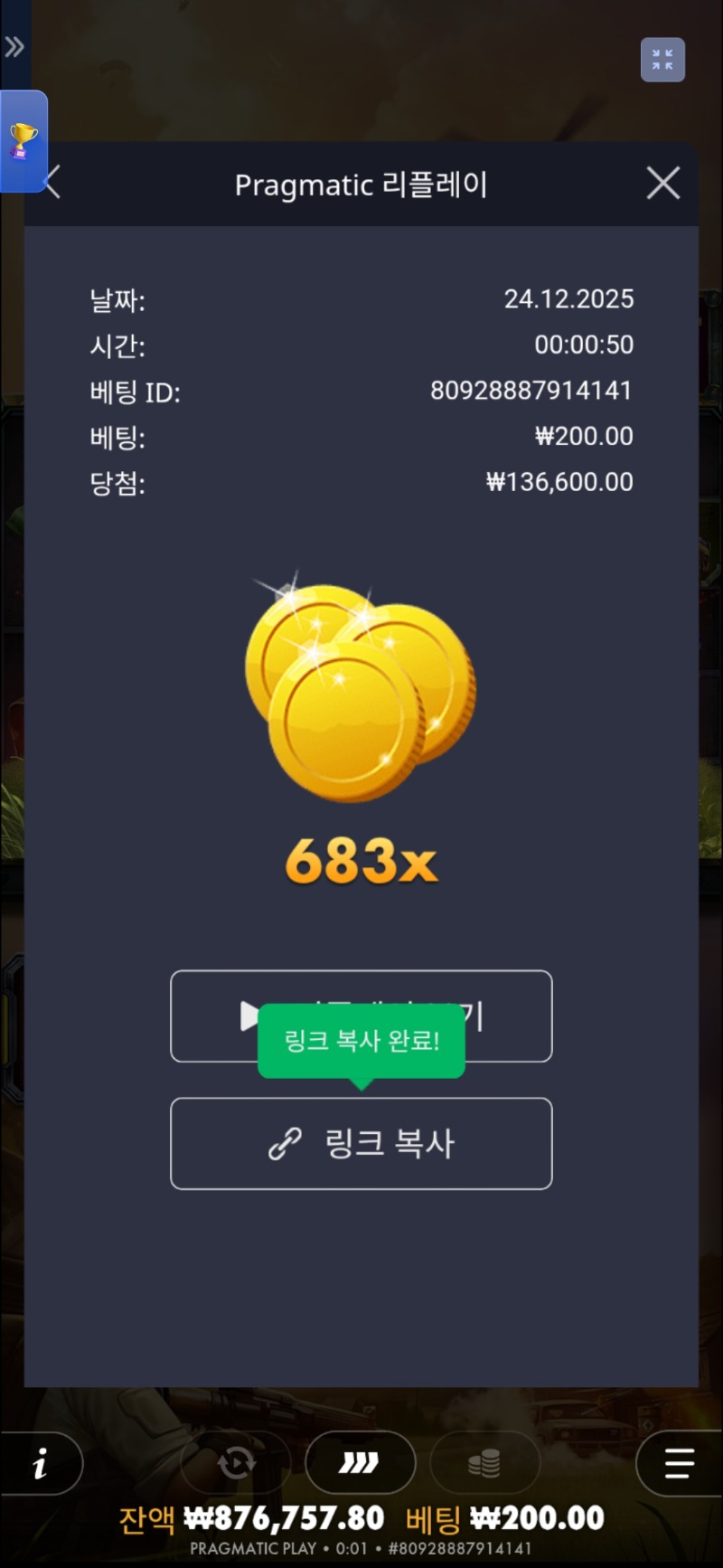
Task: Close the Pragmatic 리플레이 dialog
Action: coord(662,184)
